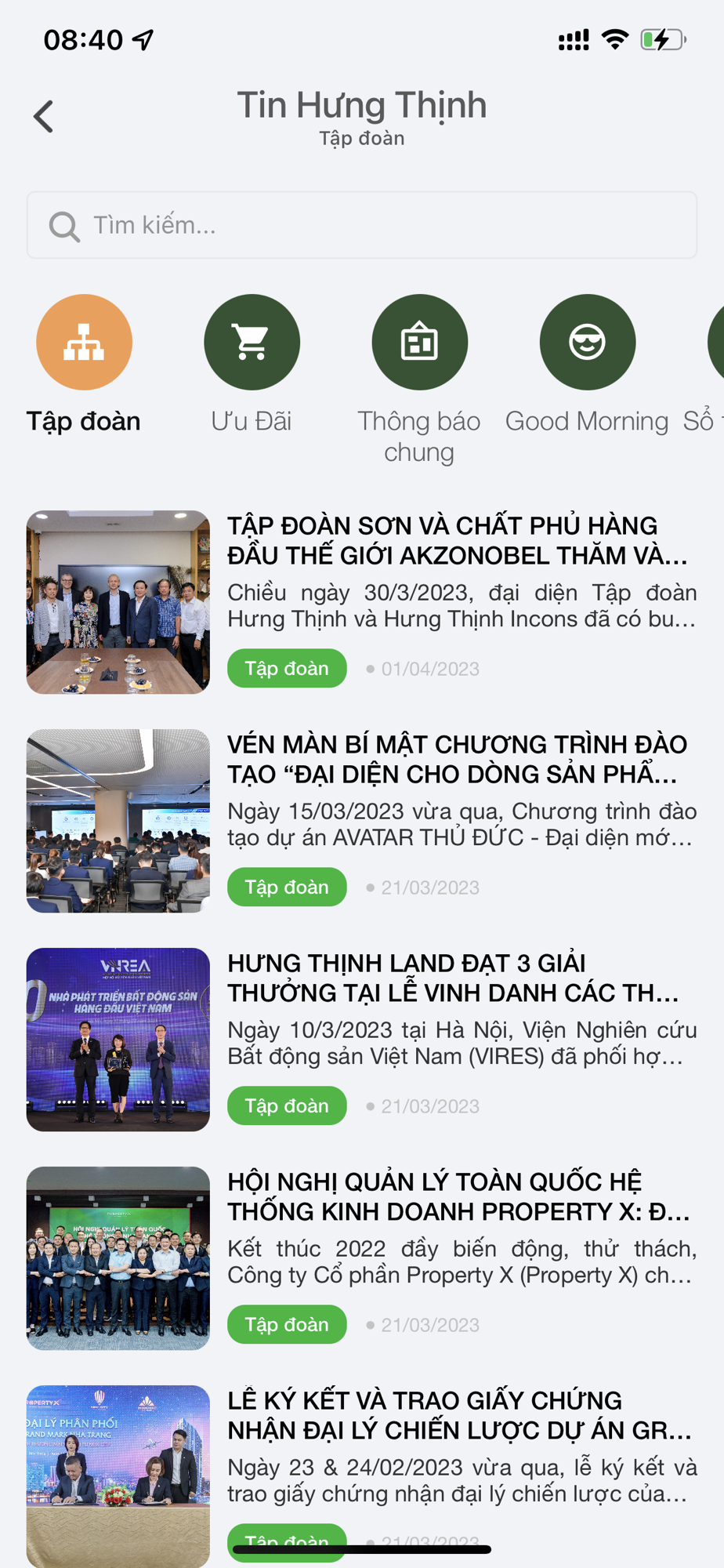Open the Thông báo chung category

coord(419,343)
